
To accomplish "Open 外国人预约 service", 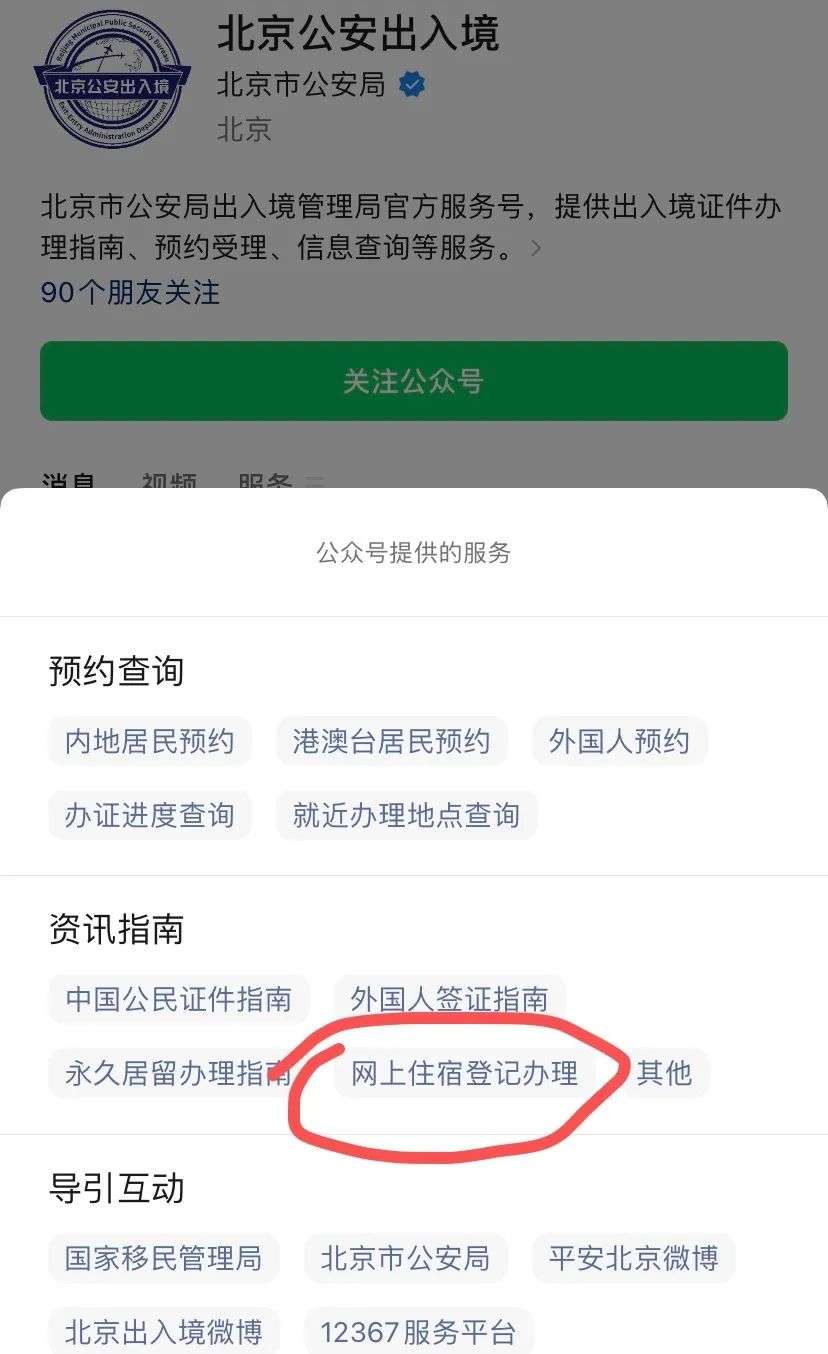I will point(619,741).
